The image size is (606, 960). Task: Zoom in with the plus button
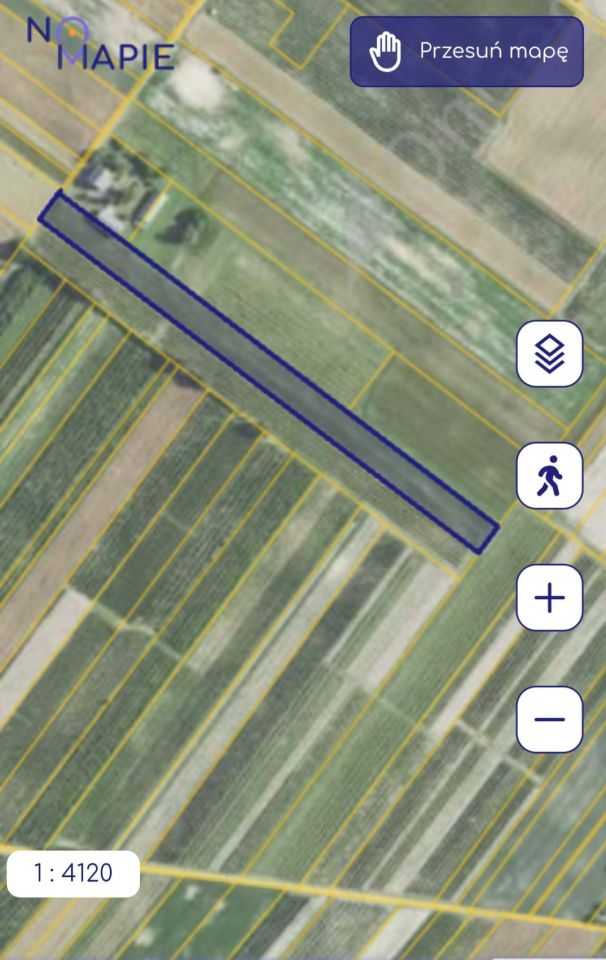(549, 598)
